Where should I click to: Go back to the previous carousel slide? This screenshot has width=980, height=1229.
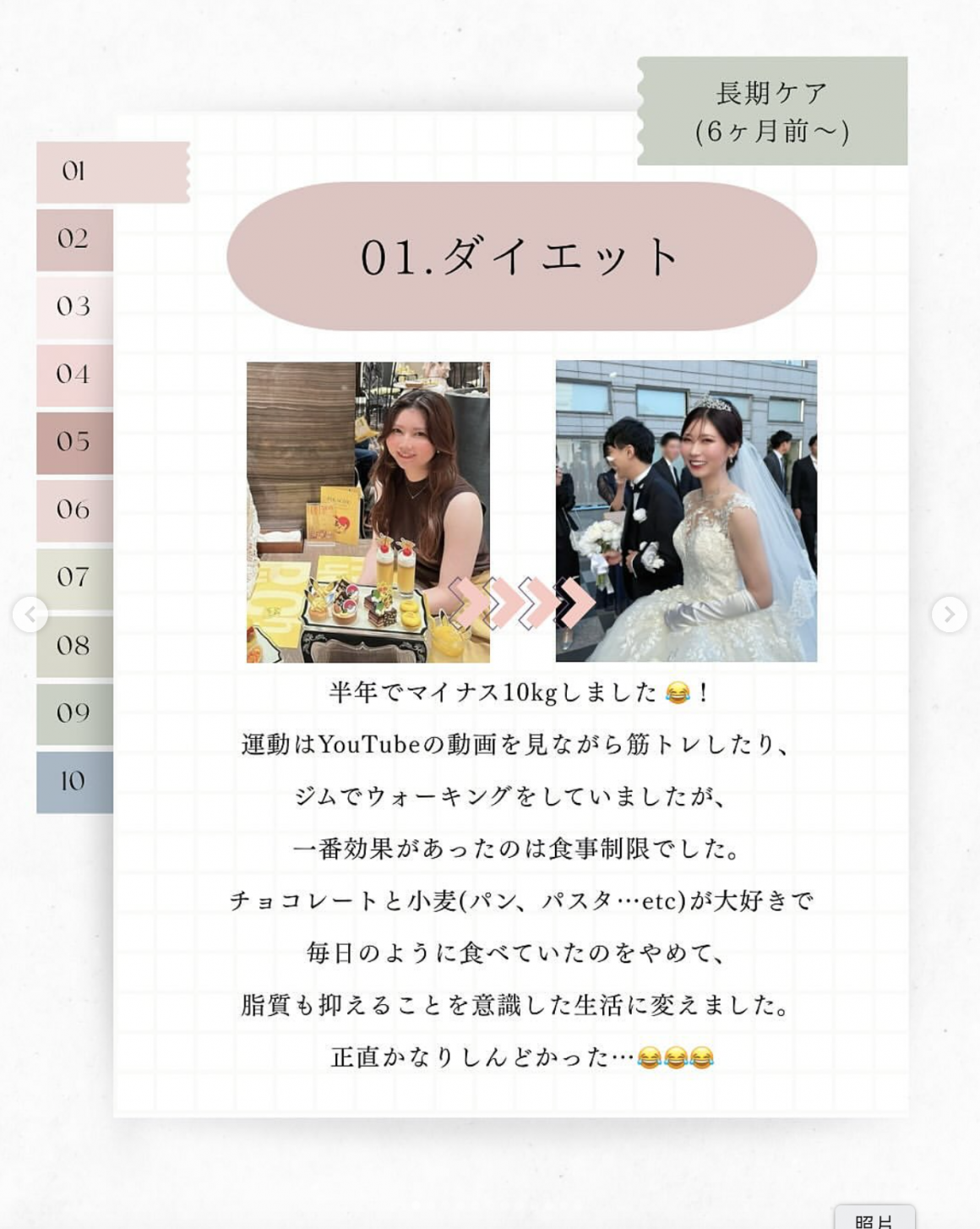click(x=30, y=614)
